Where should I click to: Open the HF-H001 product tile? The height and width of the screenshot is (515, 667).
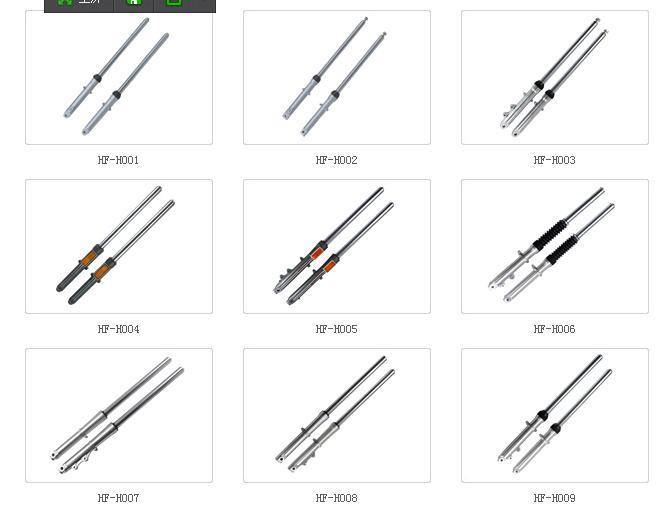coord(118,78)
